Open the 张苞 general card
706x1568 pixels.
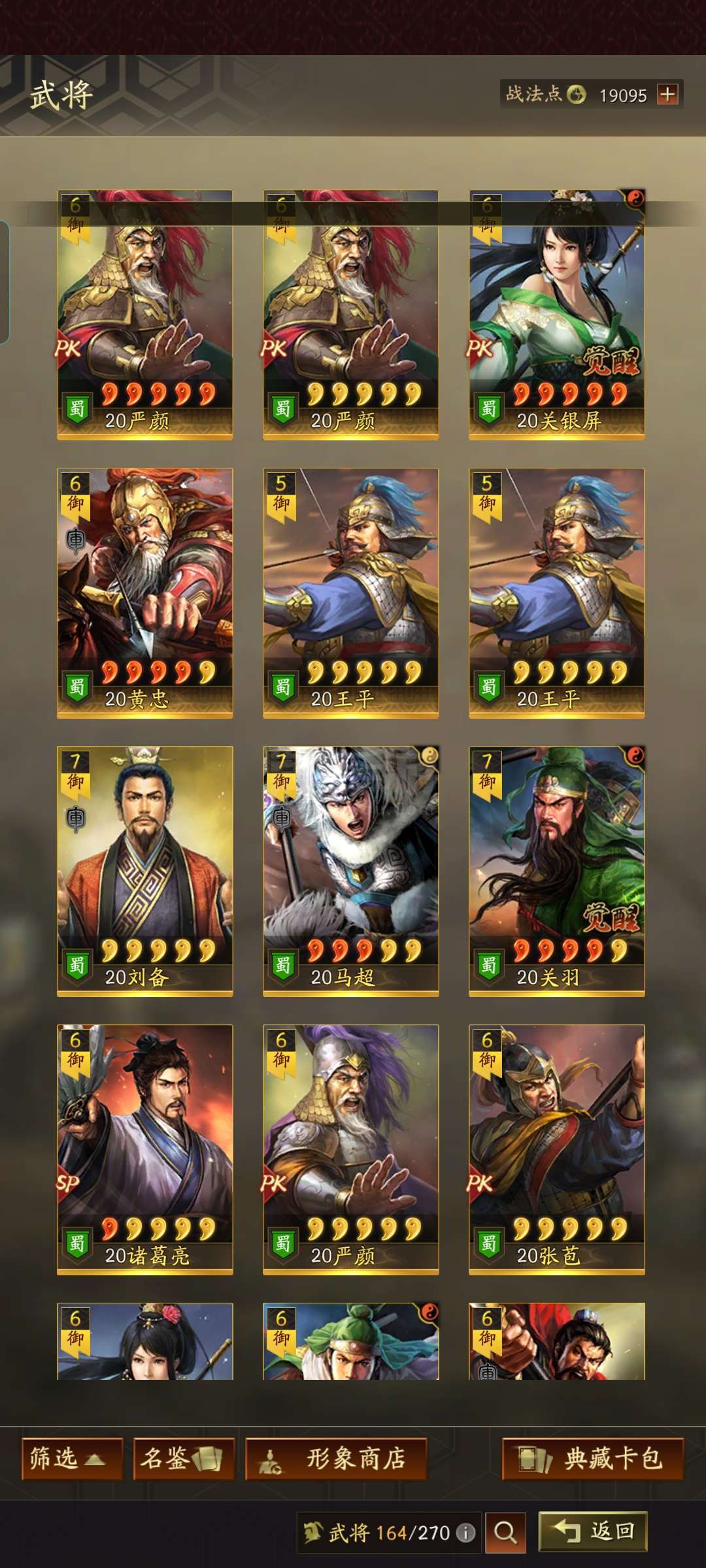pyautogui.click(x=557, y=1150)
